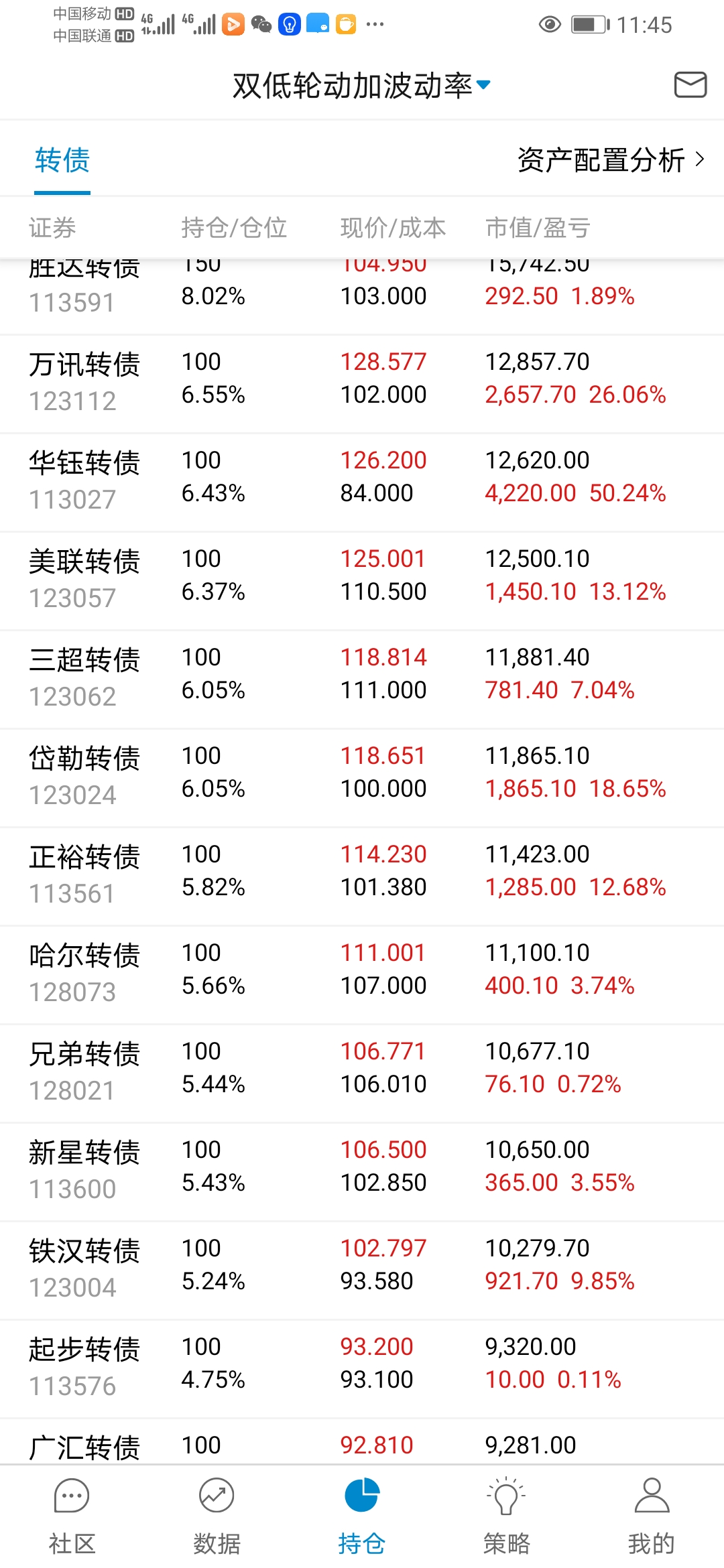View 美联转债 123057 position
The height and width of the screenshot is (1568, 724).
pos(362,579)
